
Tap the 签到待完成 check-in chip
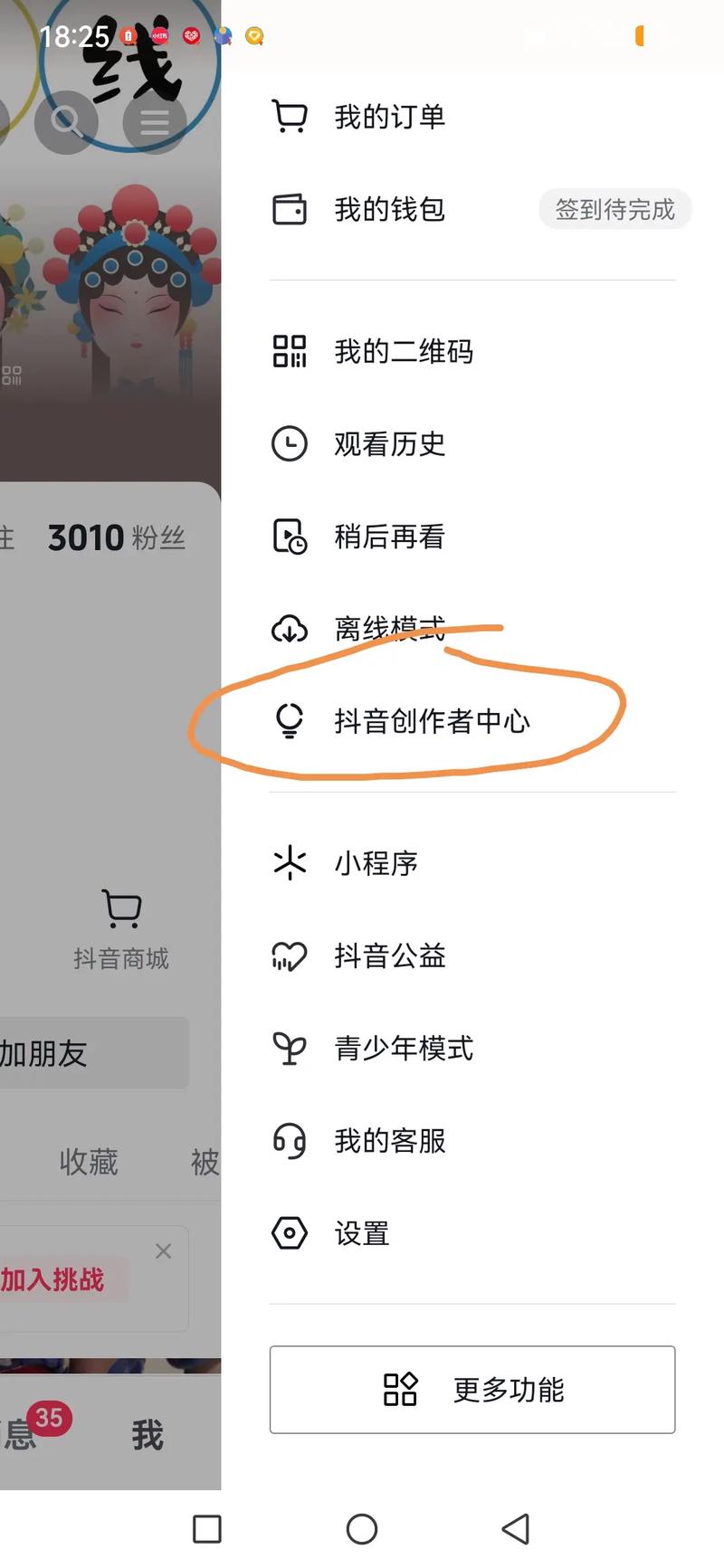point(614,210)
